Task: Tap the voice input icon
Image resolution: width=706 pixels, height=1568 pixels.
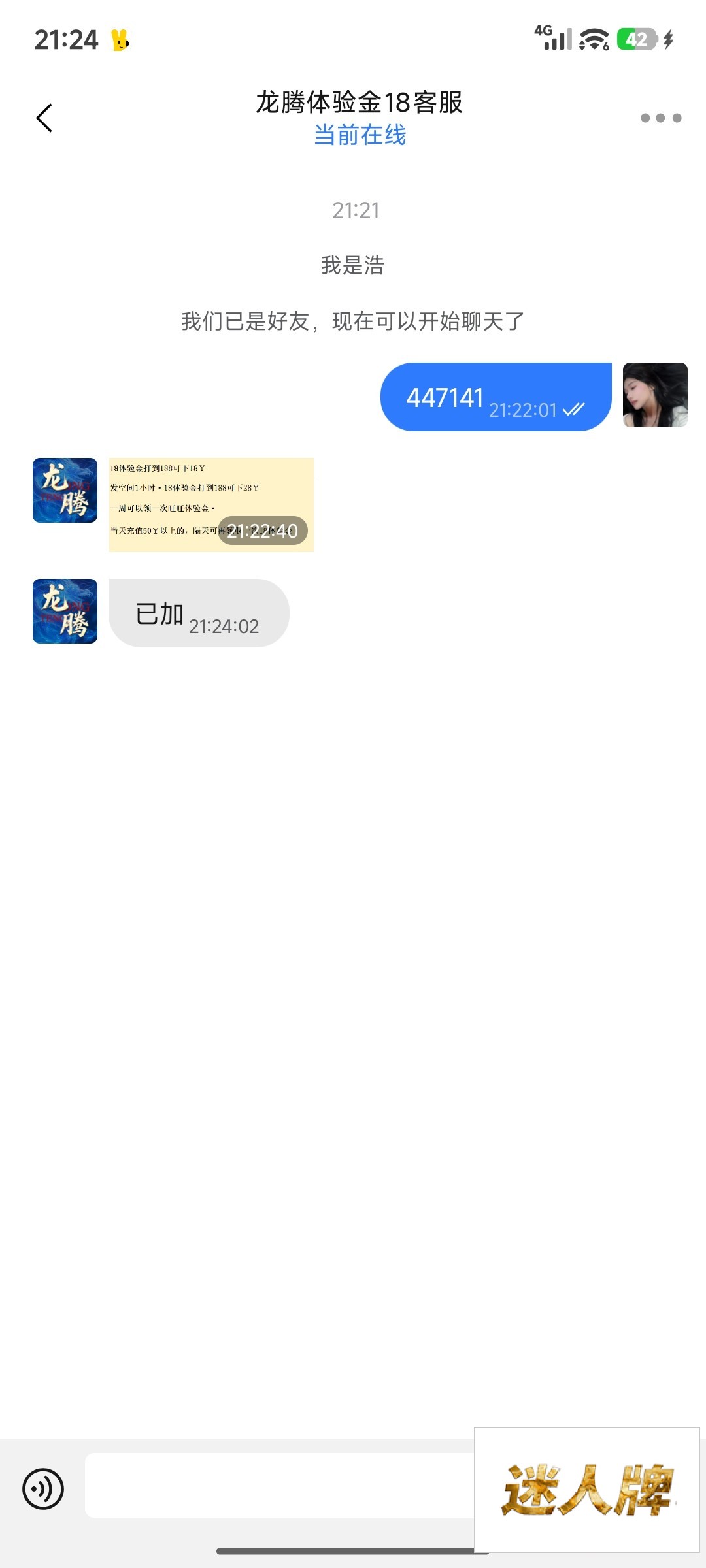Action: click(x=43, y=1489)
